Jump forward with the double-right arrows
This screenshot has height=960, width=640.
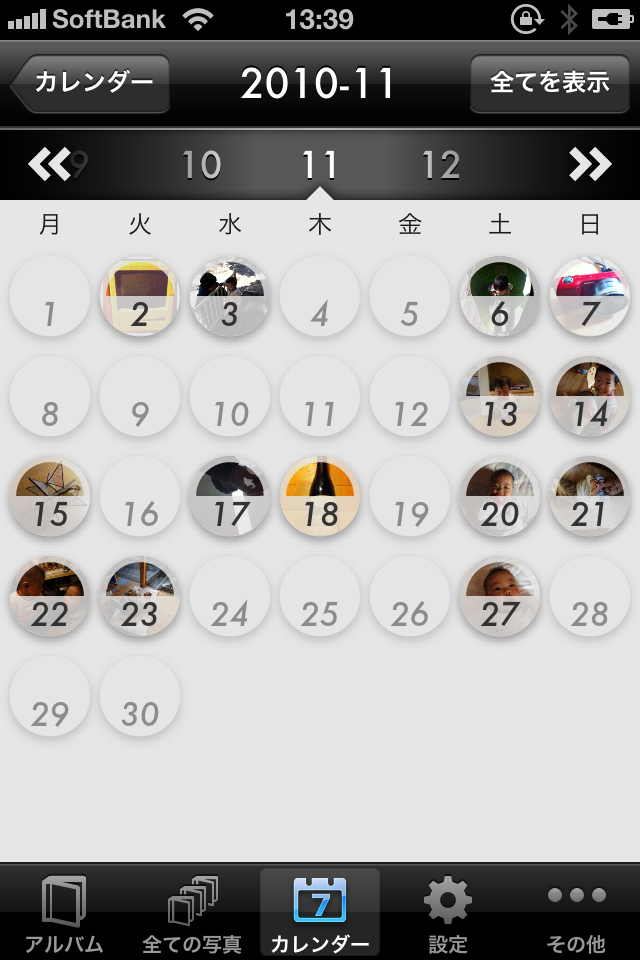(590, 165)
